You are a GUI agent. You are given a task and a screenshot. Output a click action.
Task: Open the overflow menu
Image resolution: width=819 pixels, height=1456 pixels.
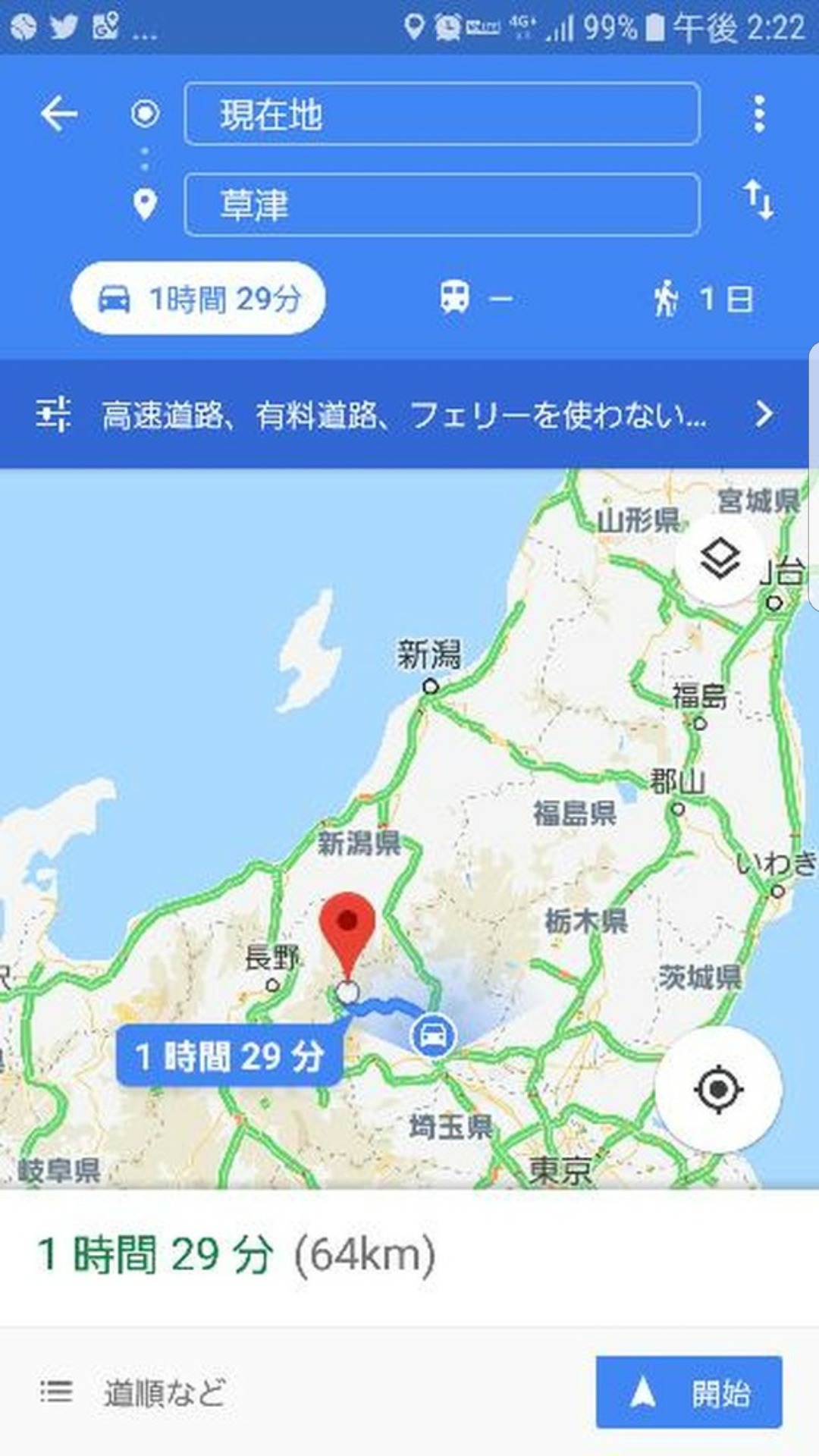pos(758,115)
